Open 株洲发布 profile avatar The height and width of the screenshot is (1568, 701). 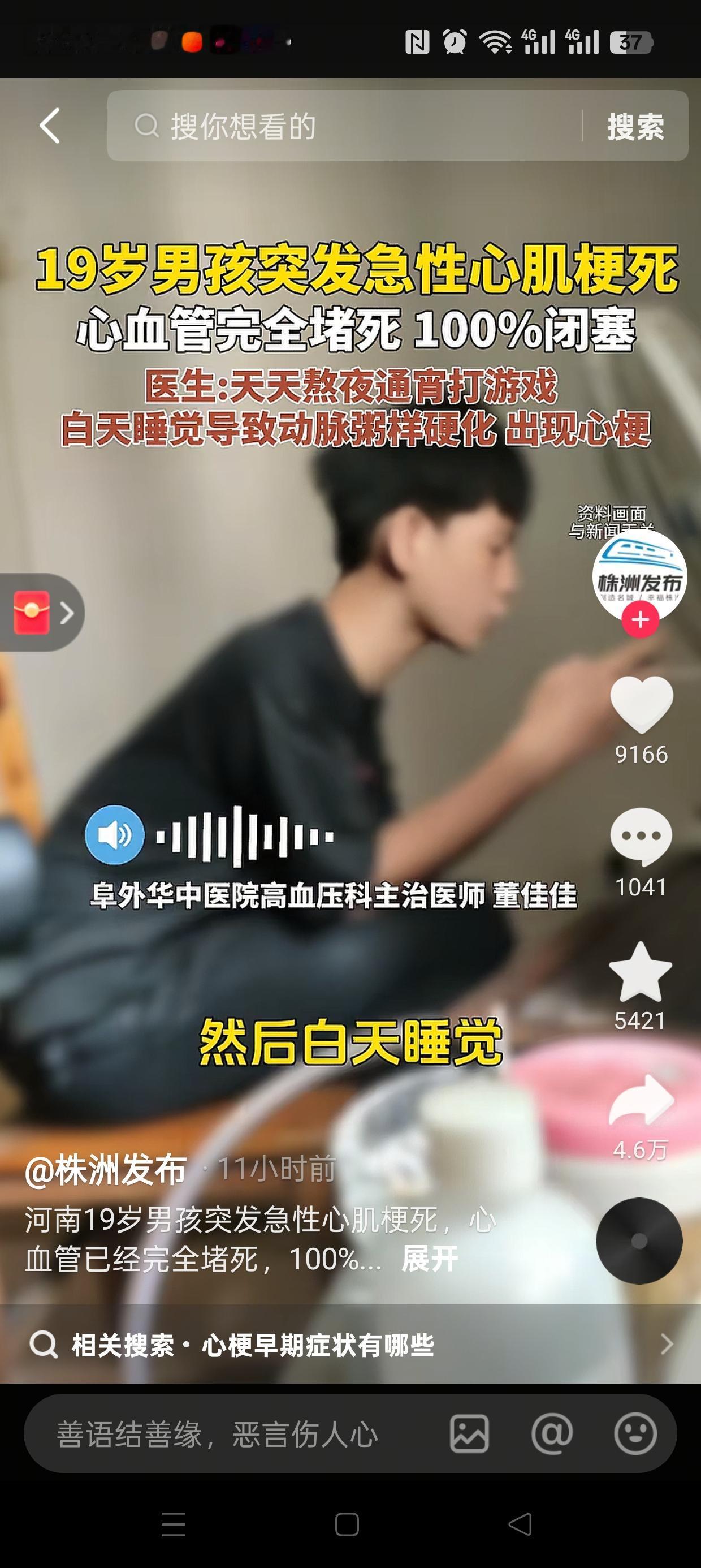639,575
